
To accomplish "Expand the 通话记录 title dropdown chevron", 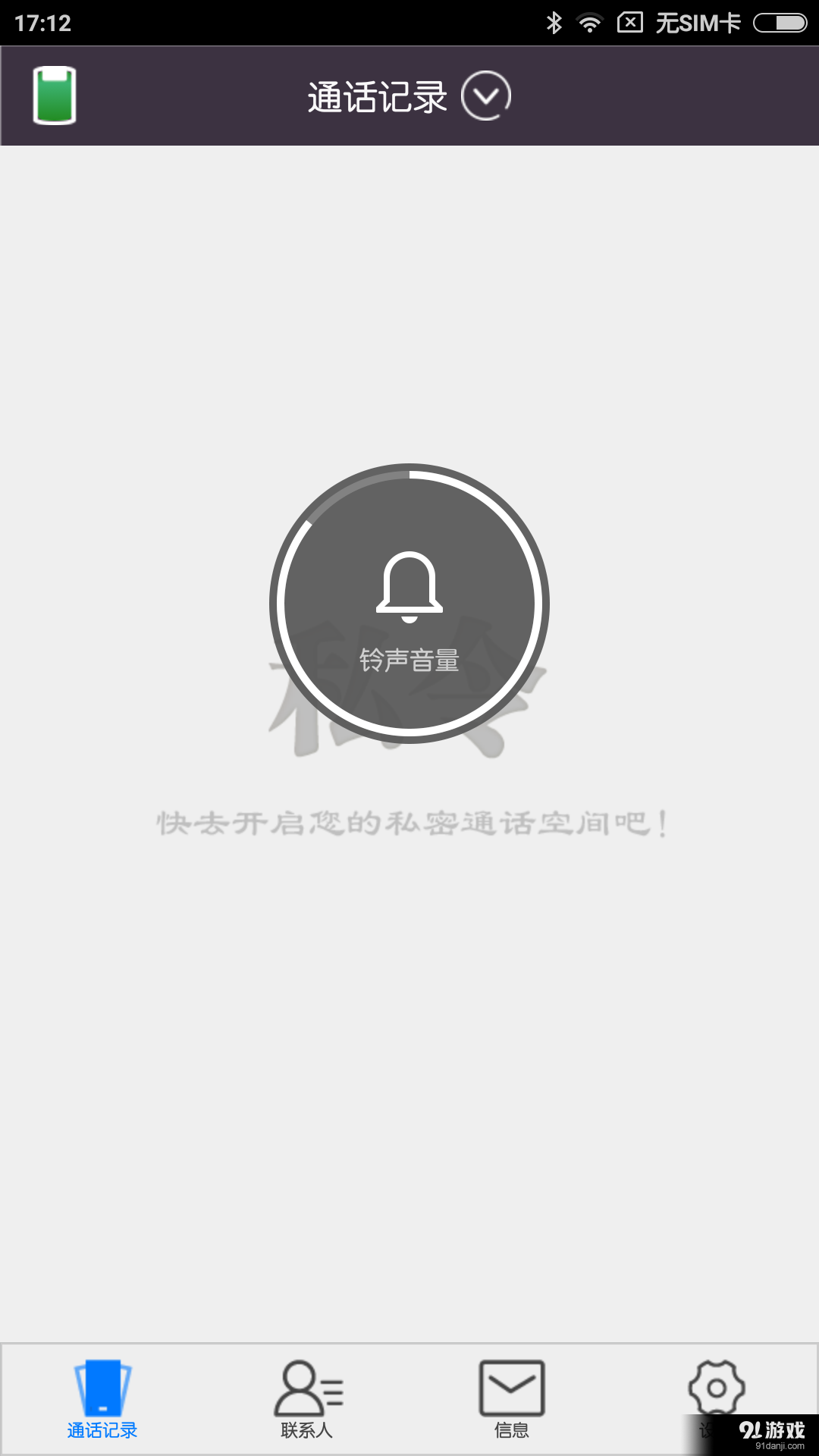I will pos(487,96).
